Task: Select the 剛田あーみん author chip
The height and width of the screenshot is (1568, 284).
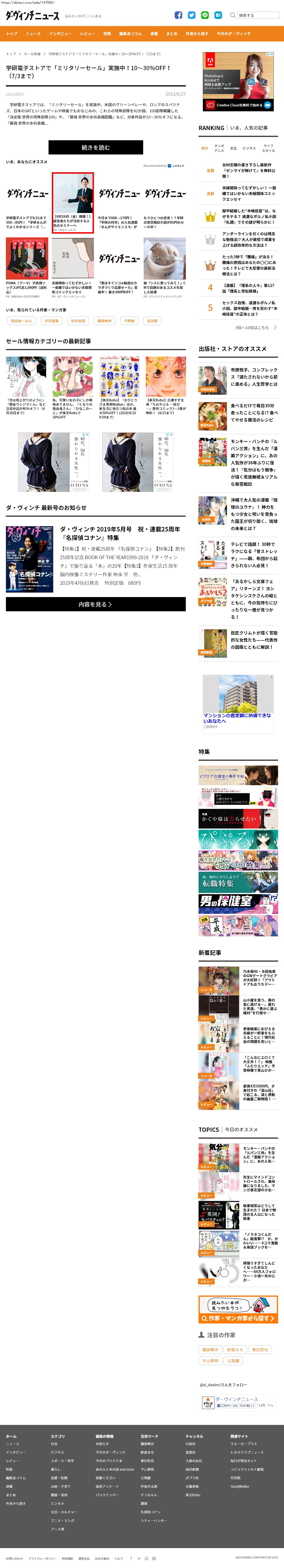Action: 21,321
